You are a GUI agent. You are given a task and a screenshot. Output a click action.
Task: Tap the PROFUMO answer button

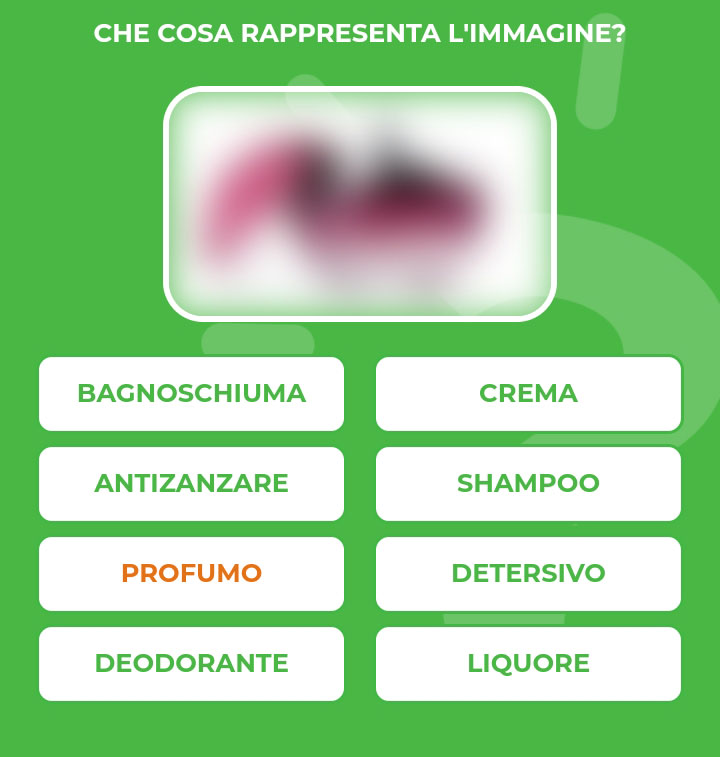191,574
